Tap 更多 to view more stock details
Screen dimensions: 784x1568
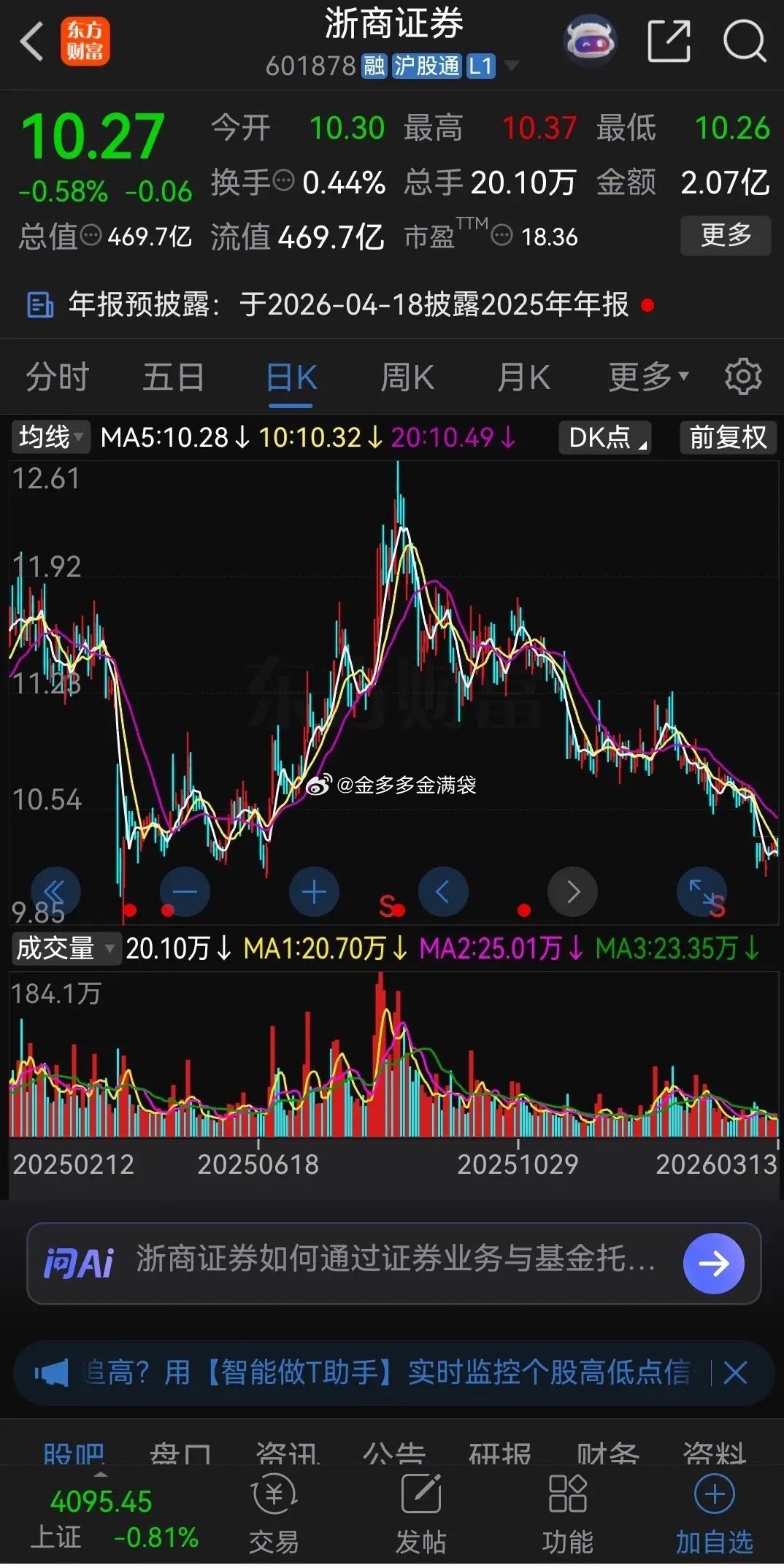726,236
